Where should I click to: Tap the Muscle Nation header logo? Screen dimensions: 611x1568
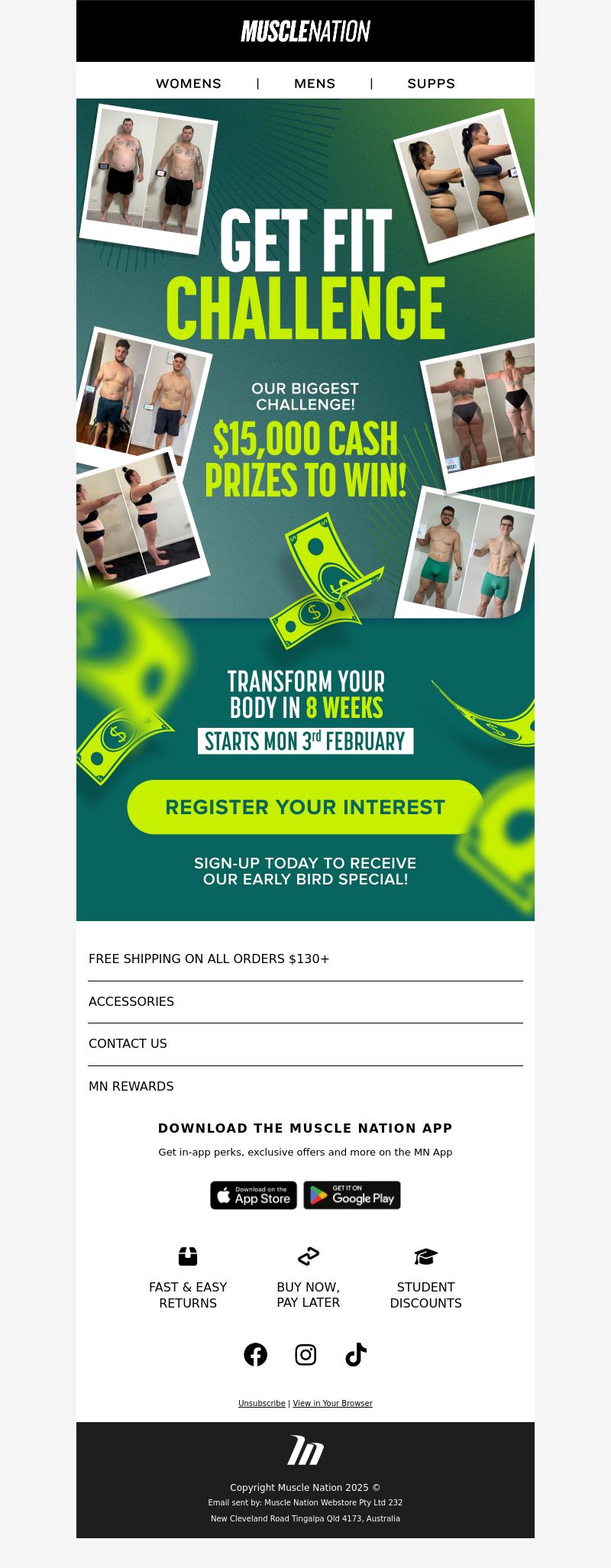(x=305, y=31)
